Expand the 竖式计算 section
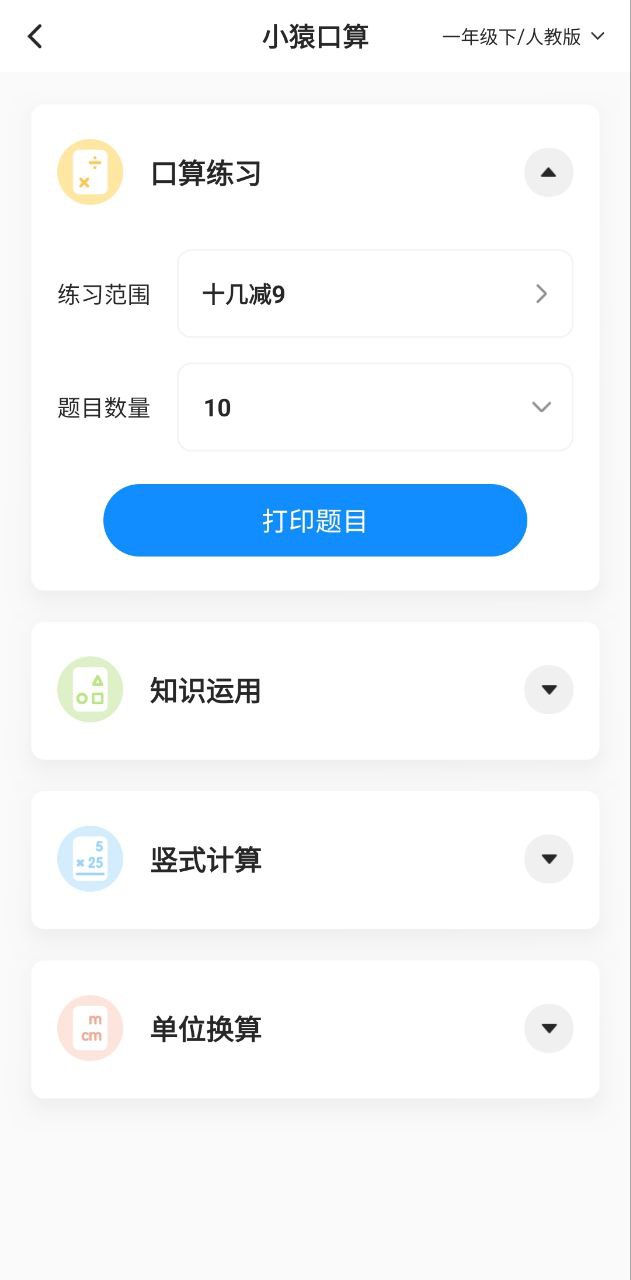631x1280 pixels. 548,859
